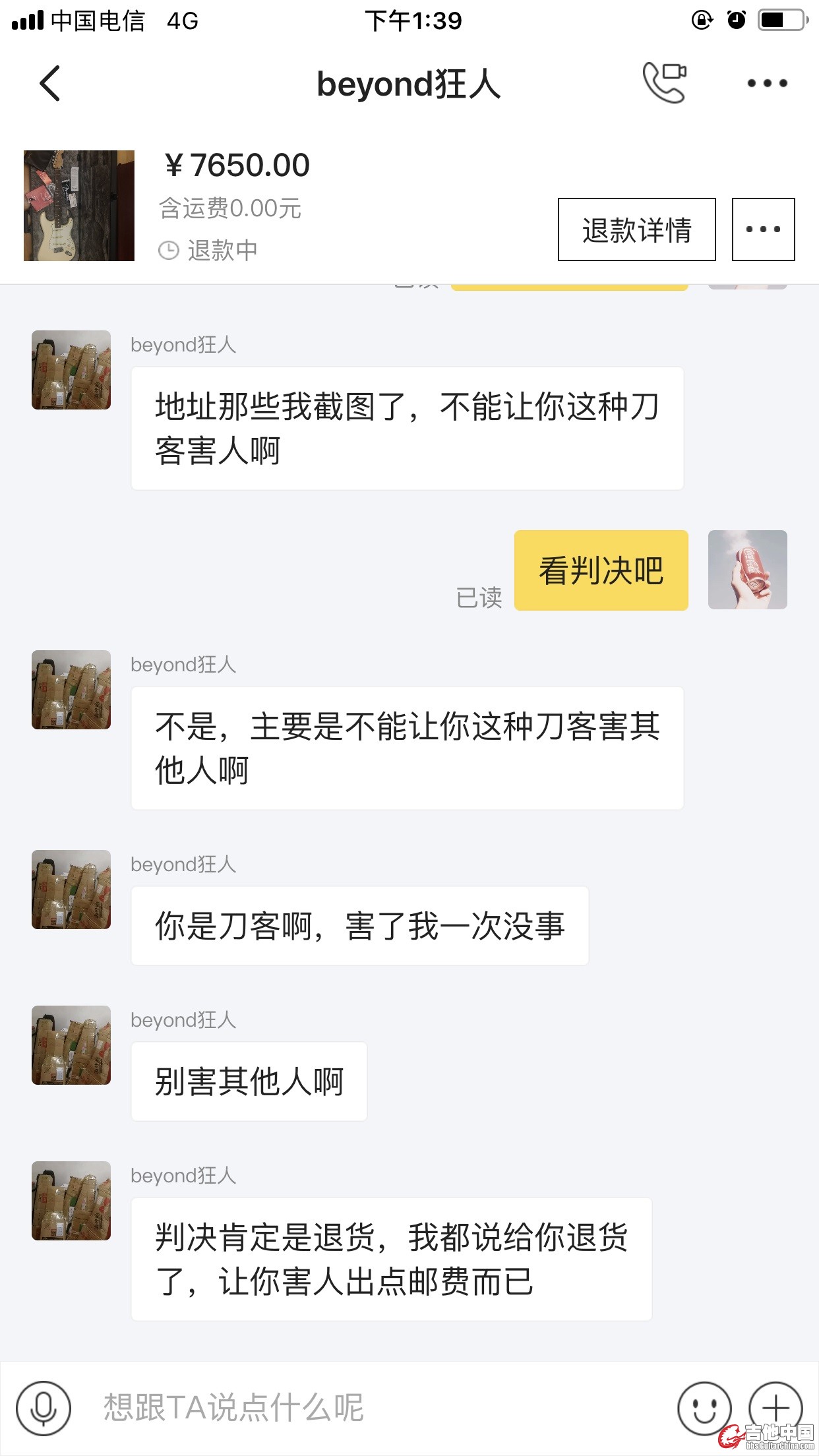819x1456 pixels.
Task: Open more order options beside 退款详情
Action: coord(763,229)
